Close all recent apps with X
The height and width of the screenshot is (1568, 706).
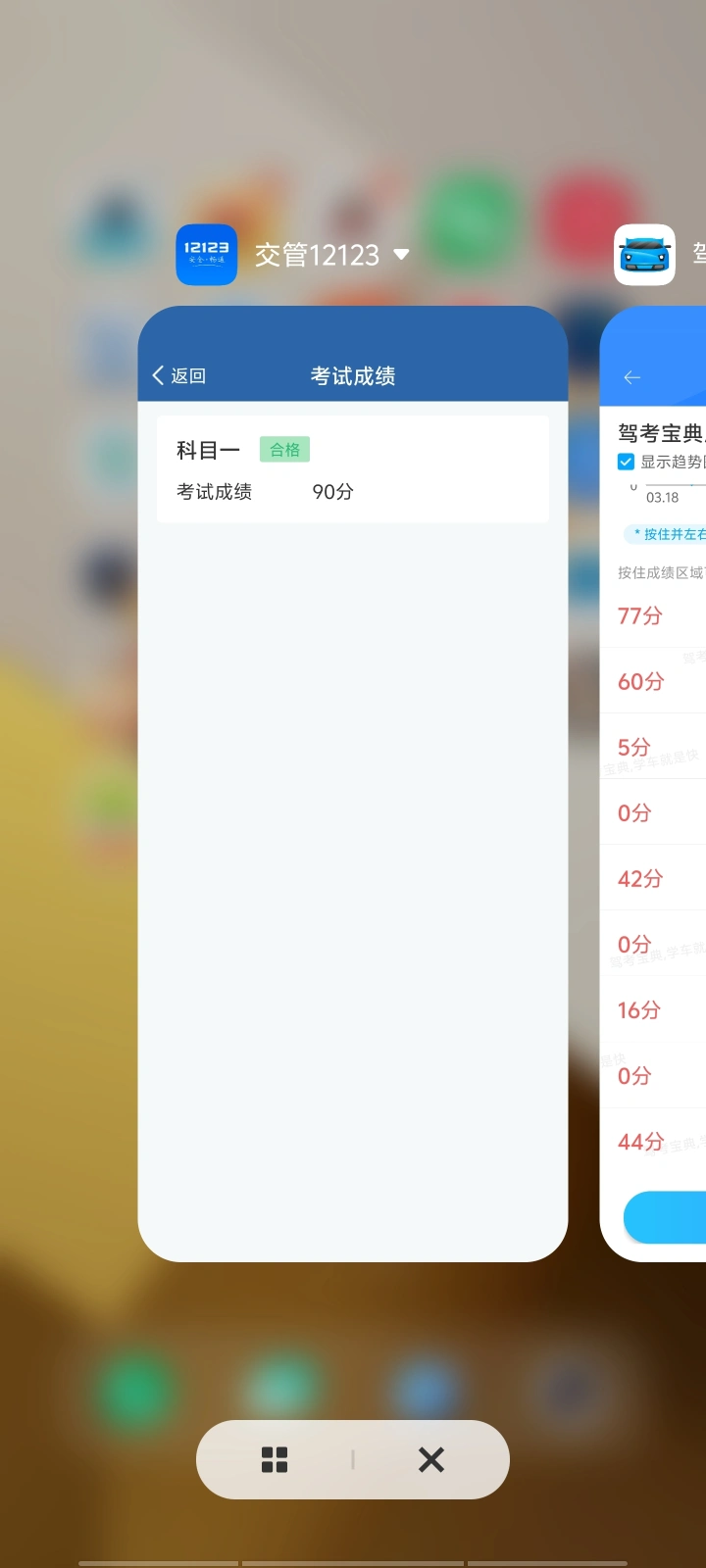click(431, 1460)
